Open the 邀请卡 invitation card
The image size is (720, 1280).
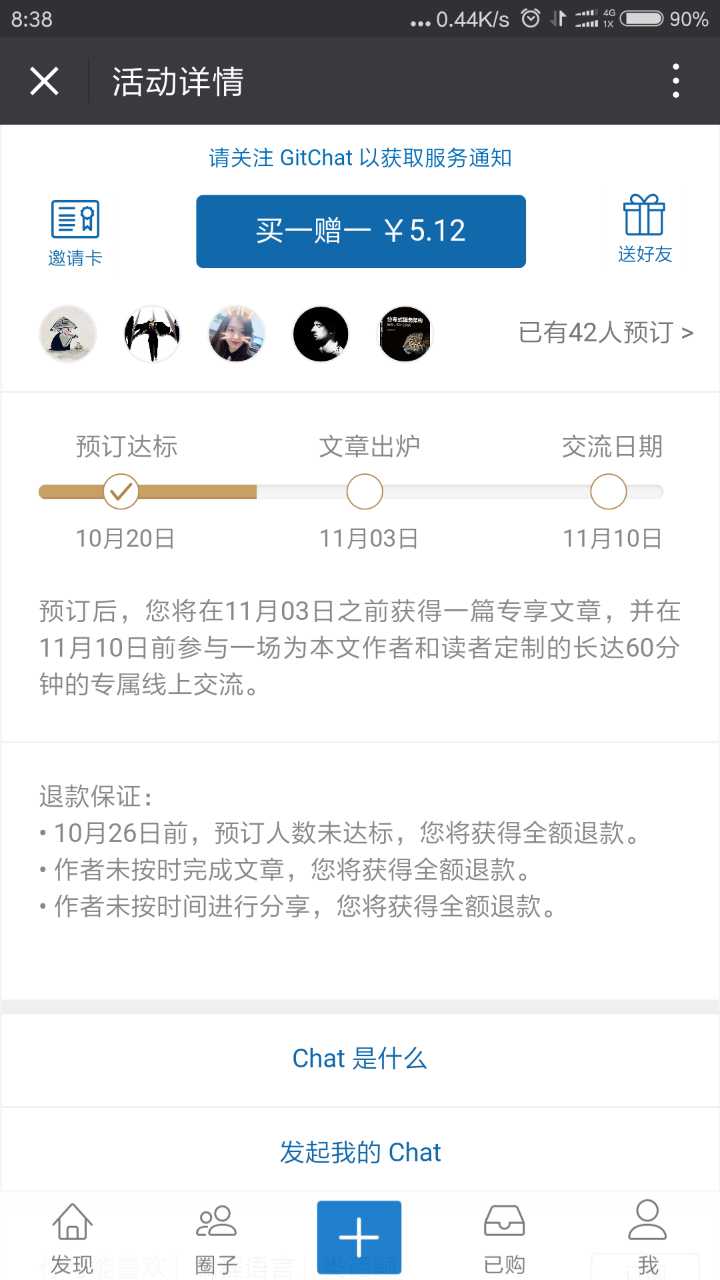click(75, 233)
